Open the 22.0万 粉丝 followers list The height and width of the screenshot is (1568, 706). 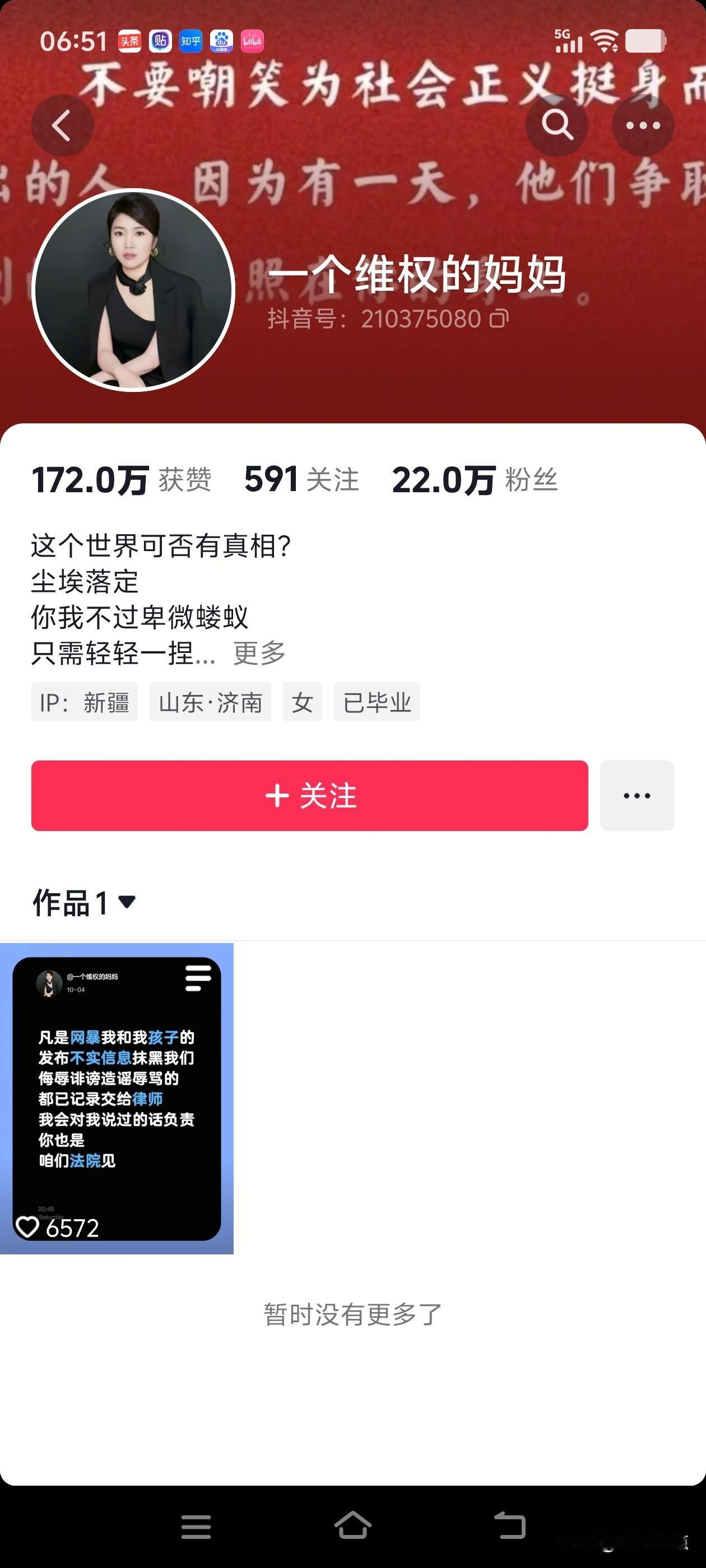[474, 480]
